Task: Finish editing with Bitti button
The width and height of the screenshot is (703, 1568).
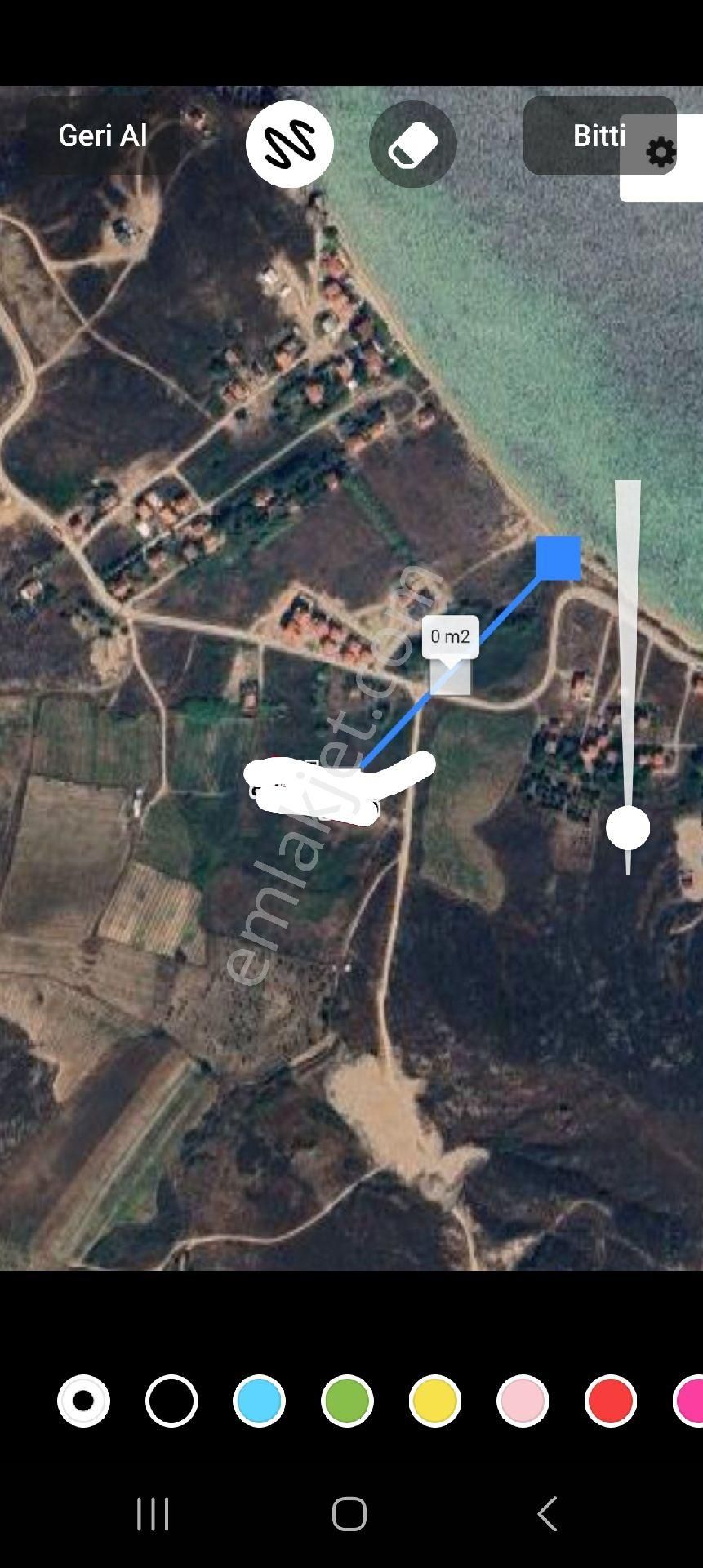Action: coord(598,136)
